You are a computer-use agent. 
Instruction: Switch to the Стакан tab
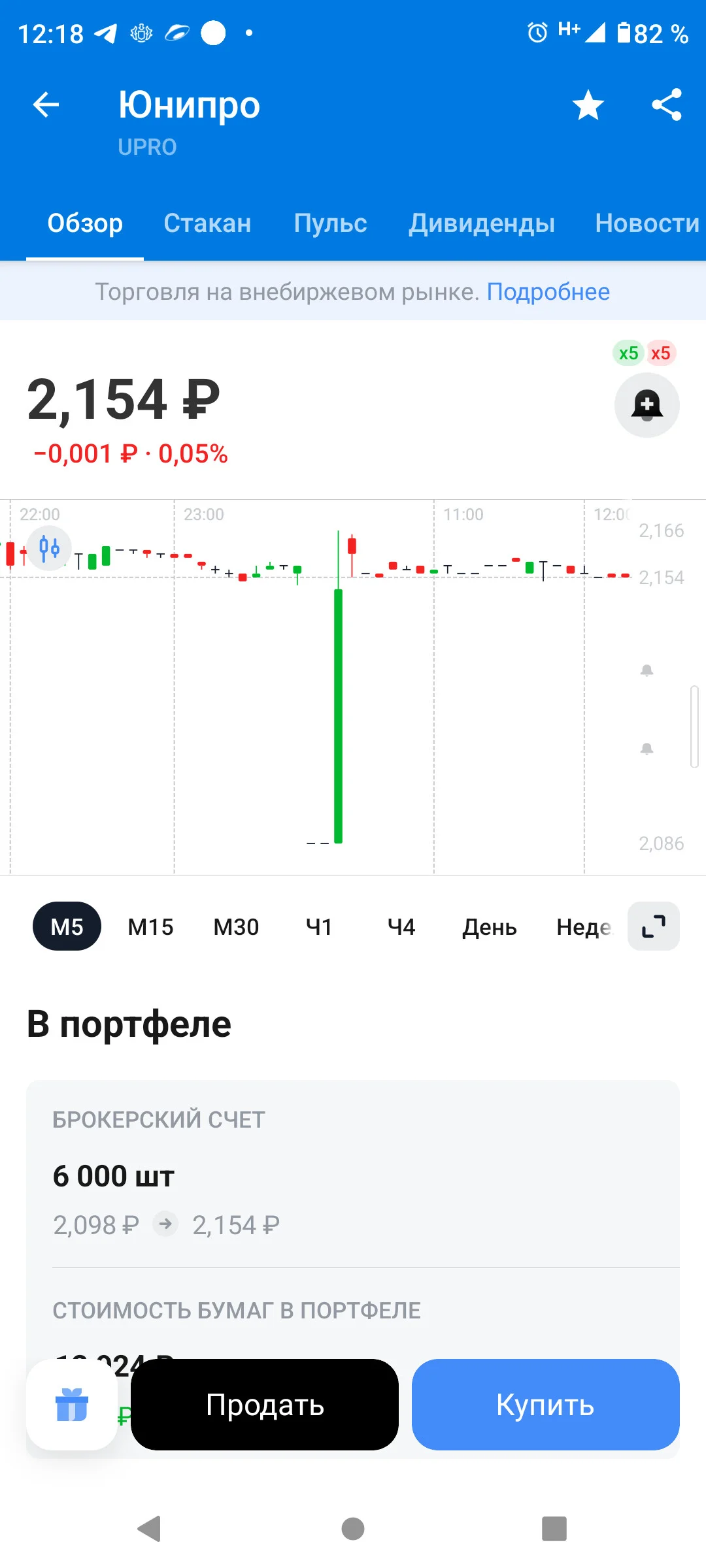pos(207,223)
